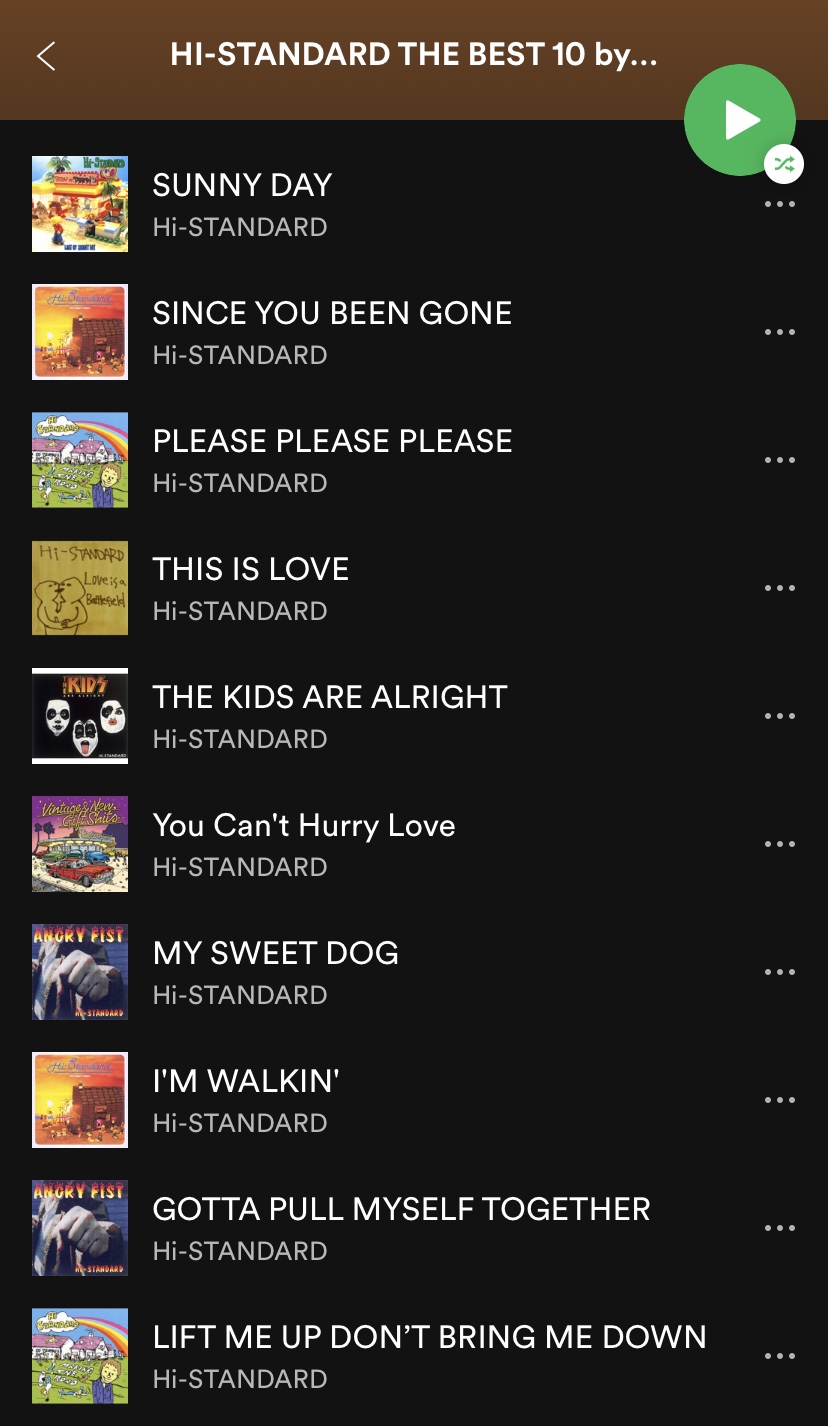
Task: Show more options for PLEASE PLEASE PLEASE
Action: 779,460
